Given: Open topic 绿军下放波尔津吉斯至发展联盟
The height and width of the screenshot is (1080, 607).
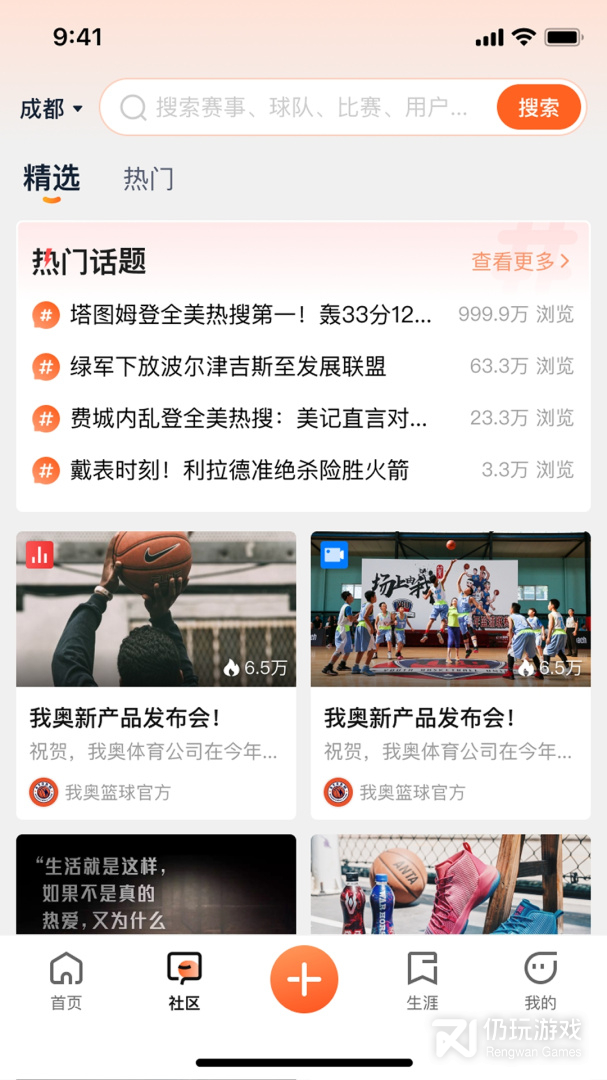Looking at the screenshot, I should coord(228,366).
